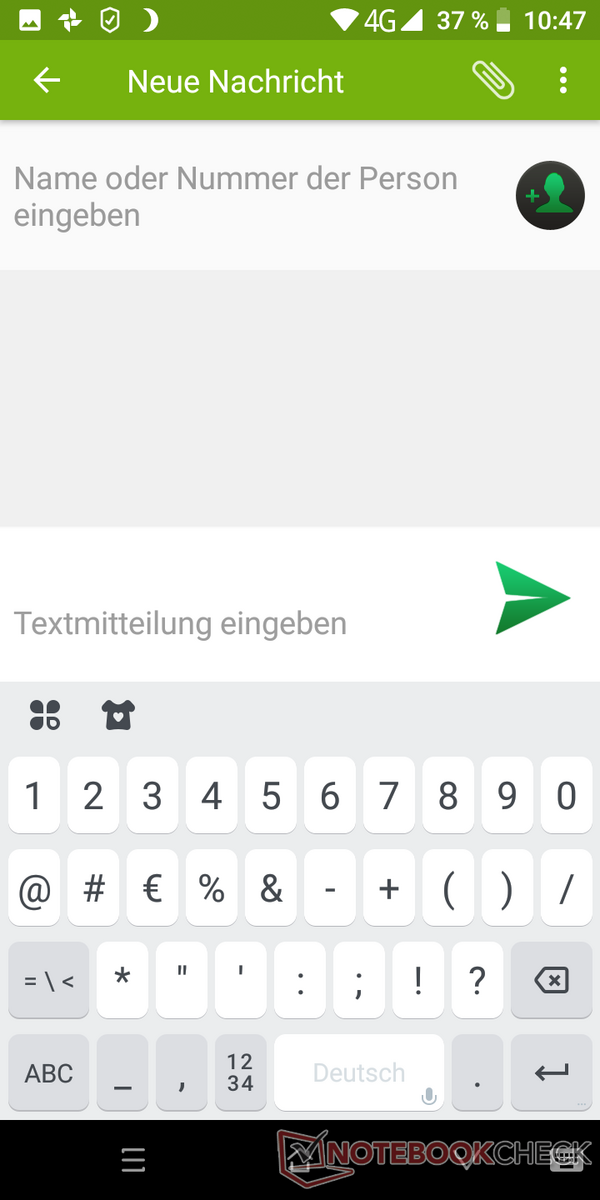This screenshot has height=1200, width=600.
Task: Open the overflow menu
Action: (564, 81)
